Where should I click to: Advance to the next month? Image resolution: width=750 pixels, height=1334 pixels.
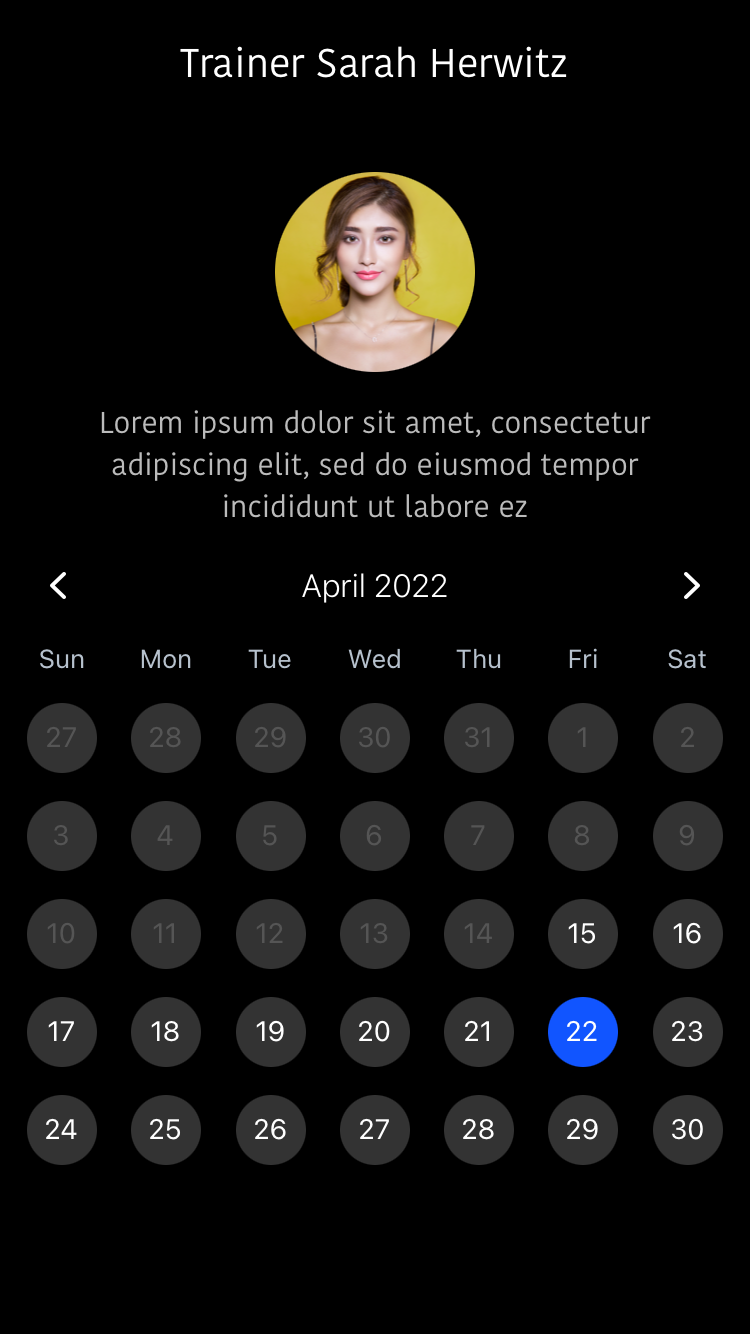691,586
